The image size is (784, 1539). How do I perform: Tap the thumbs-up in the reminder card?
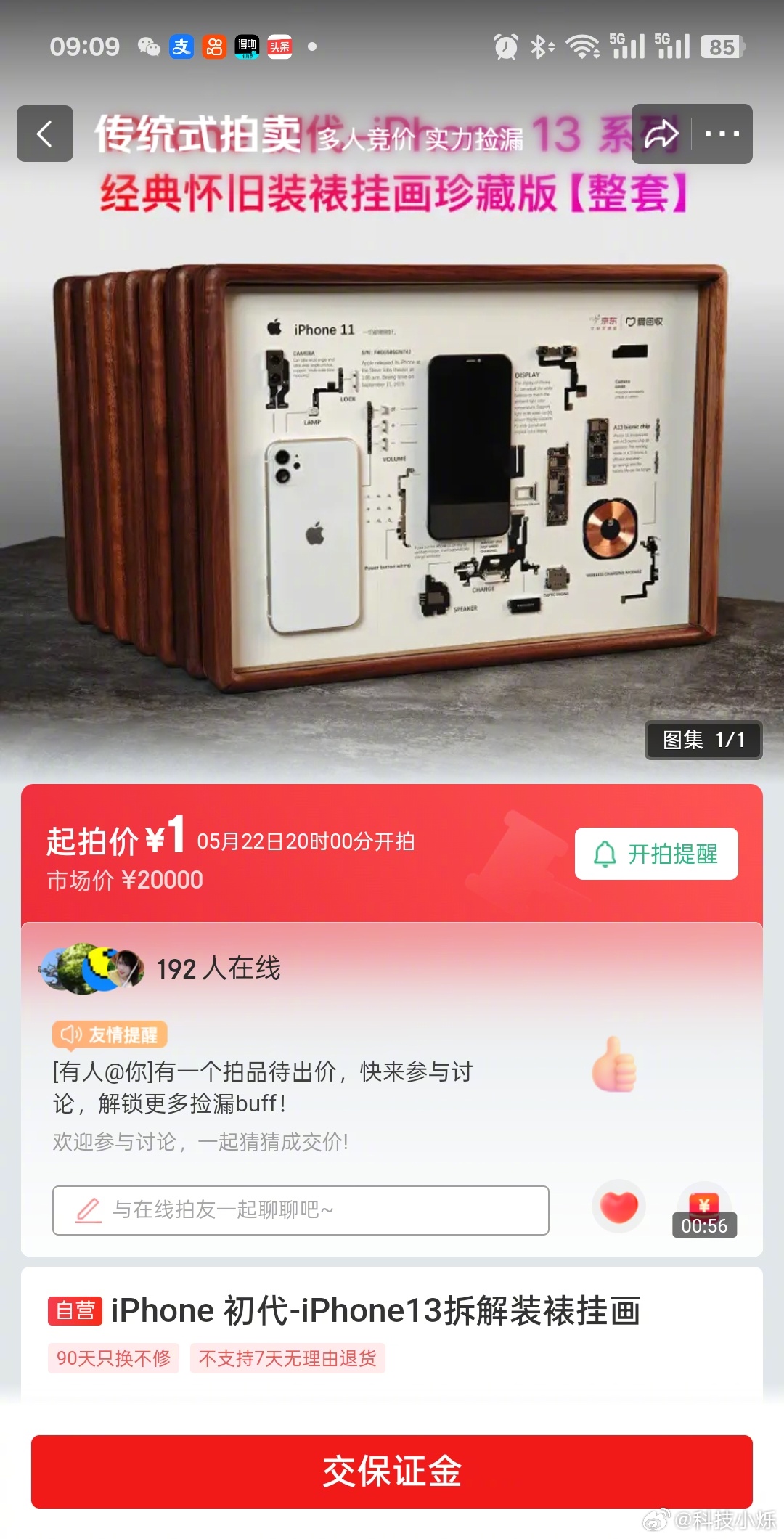coord(614,1064)
